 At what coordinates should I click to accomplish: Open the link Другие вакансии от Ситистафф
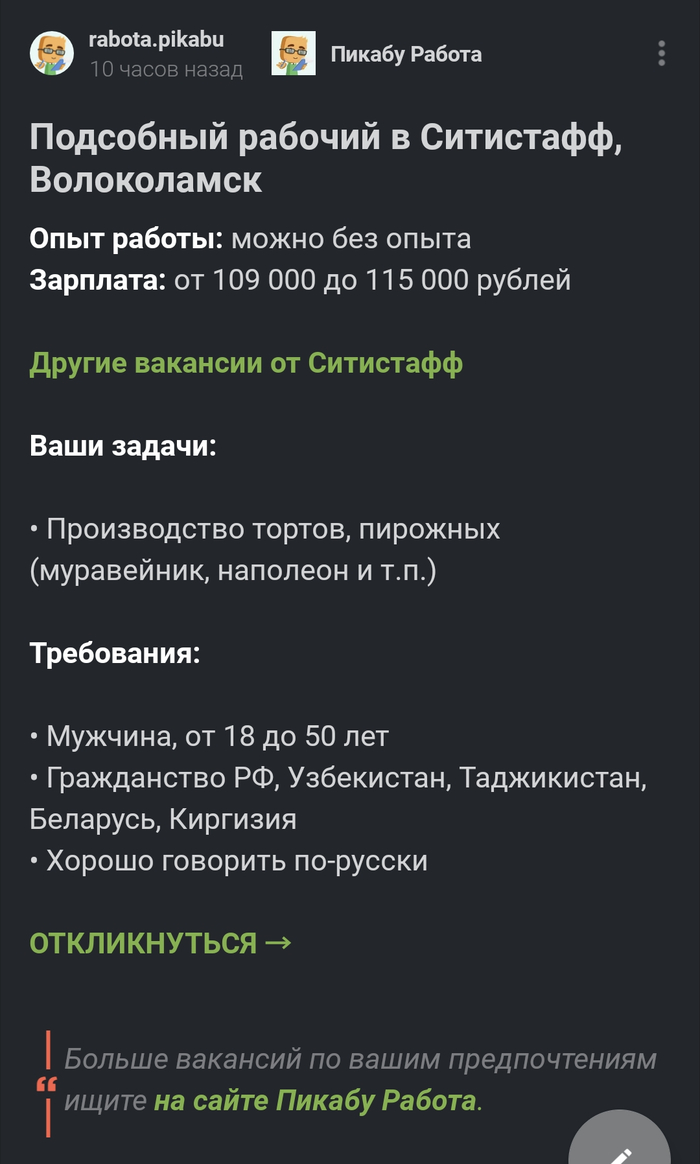[x=246, y=363]
